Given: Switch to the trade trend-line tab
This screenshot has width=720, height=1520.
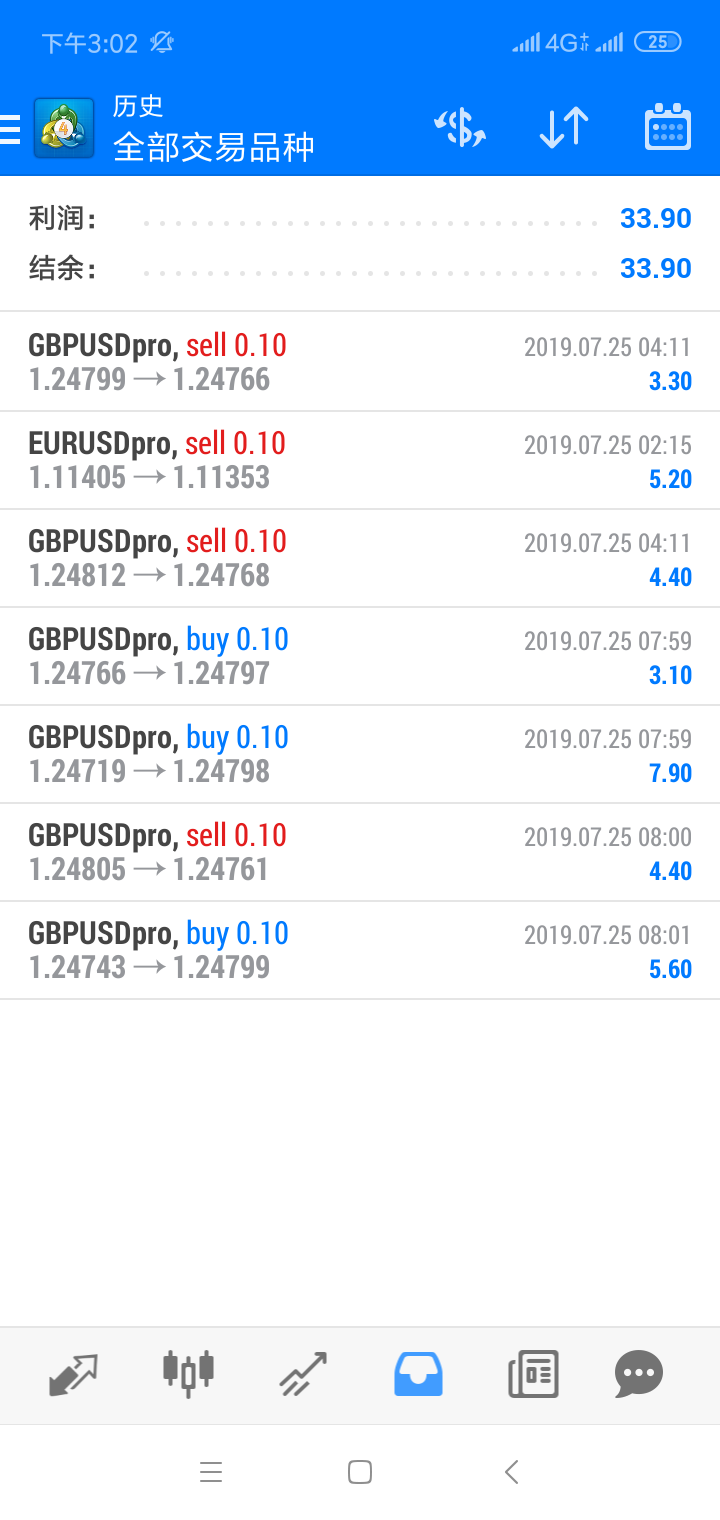Looking at the screenshot, I should pos(303,1374).
